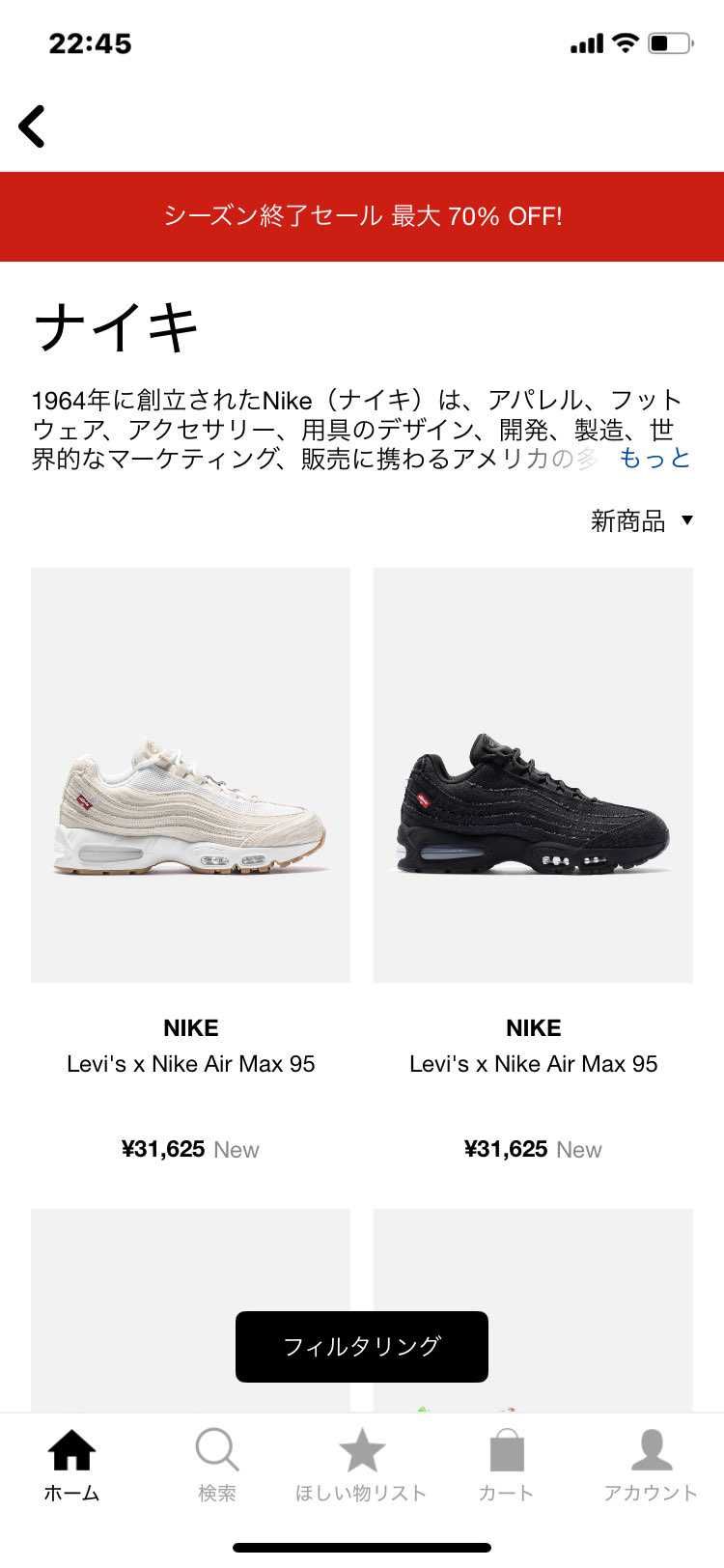Tap the フィルタリング filter button
The height and width of the screenshot is (1568, 724).
(362, 1346)
